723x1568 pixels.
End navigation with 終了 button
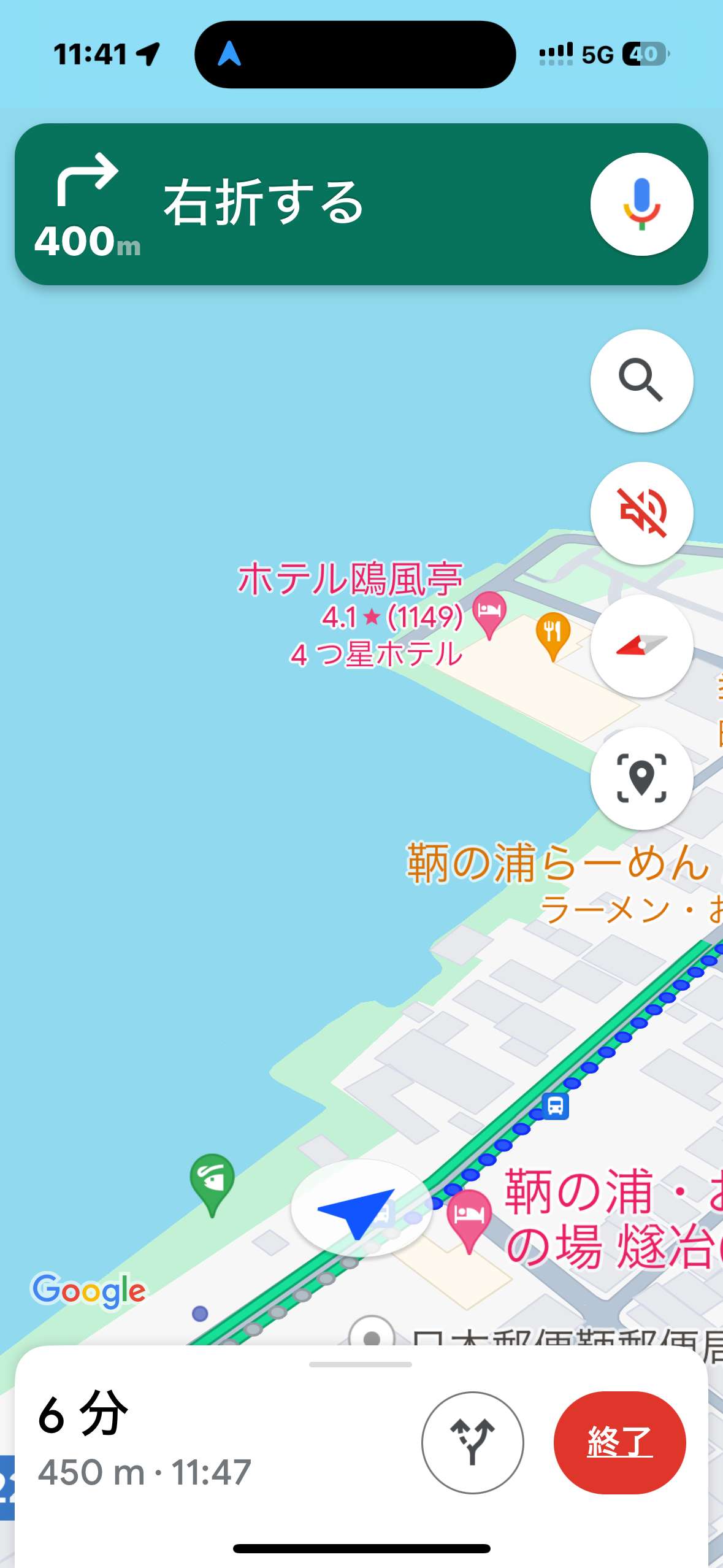619,1442
